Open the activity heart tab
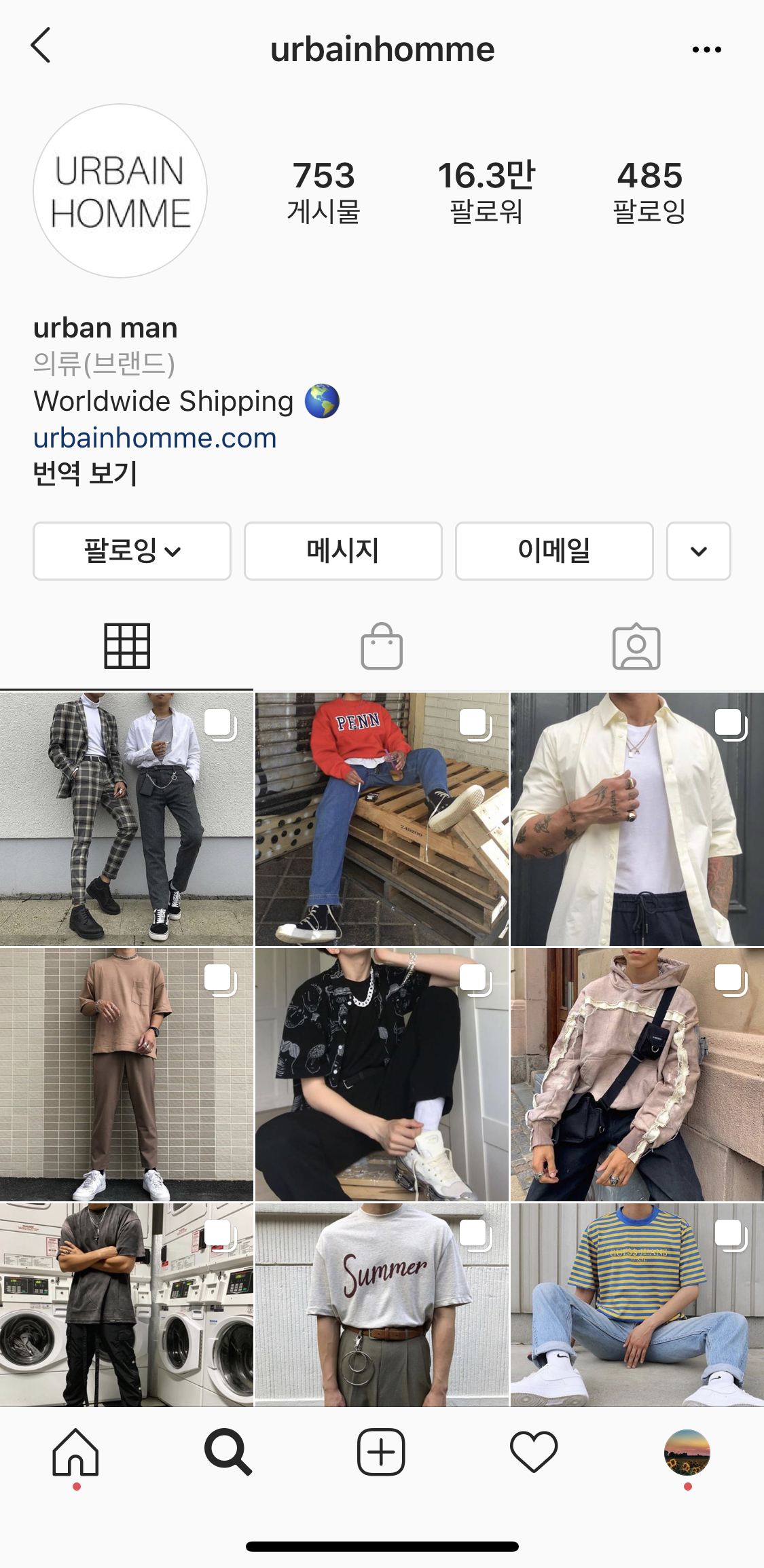 point(534,1453)
